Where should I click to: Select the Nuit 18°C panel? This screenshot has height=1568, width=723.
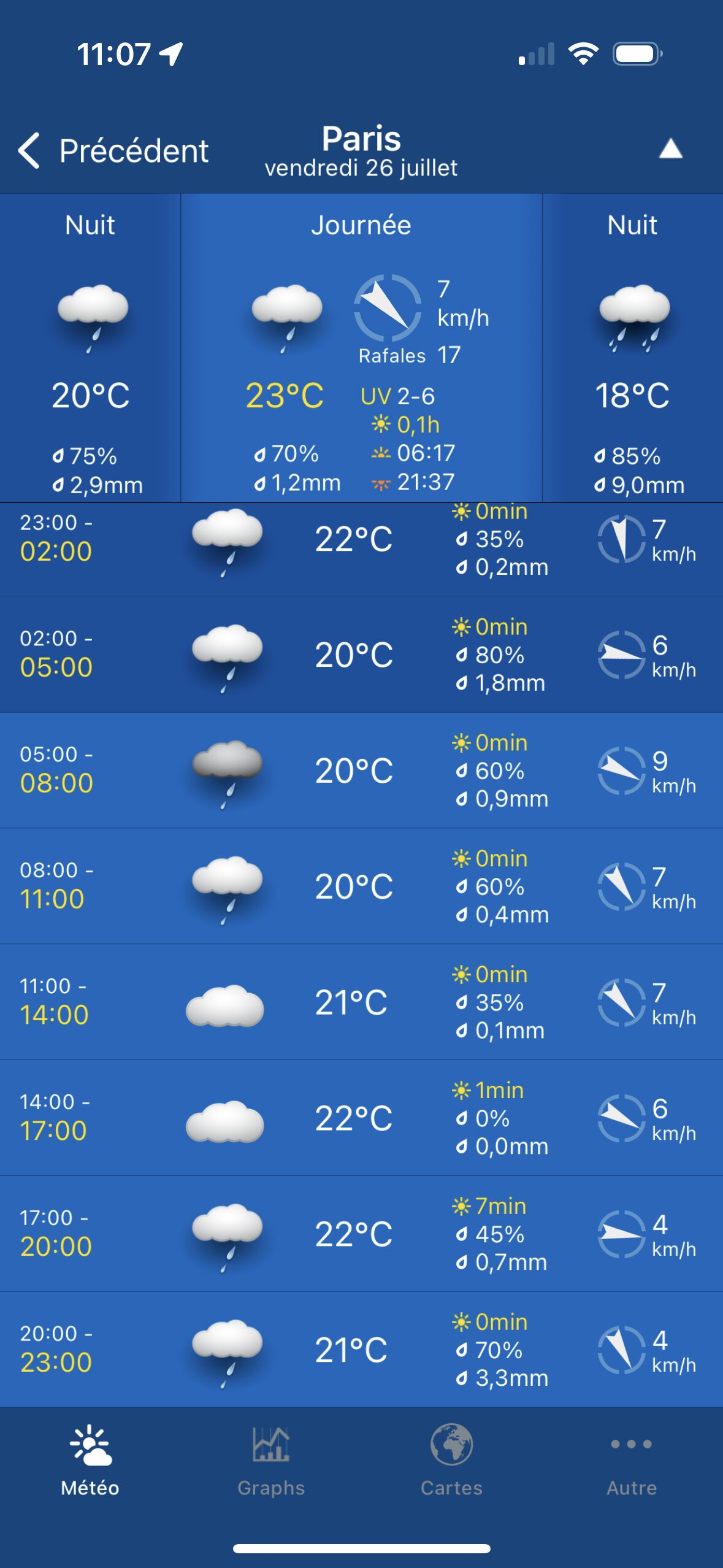pos(633,348)
